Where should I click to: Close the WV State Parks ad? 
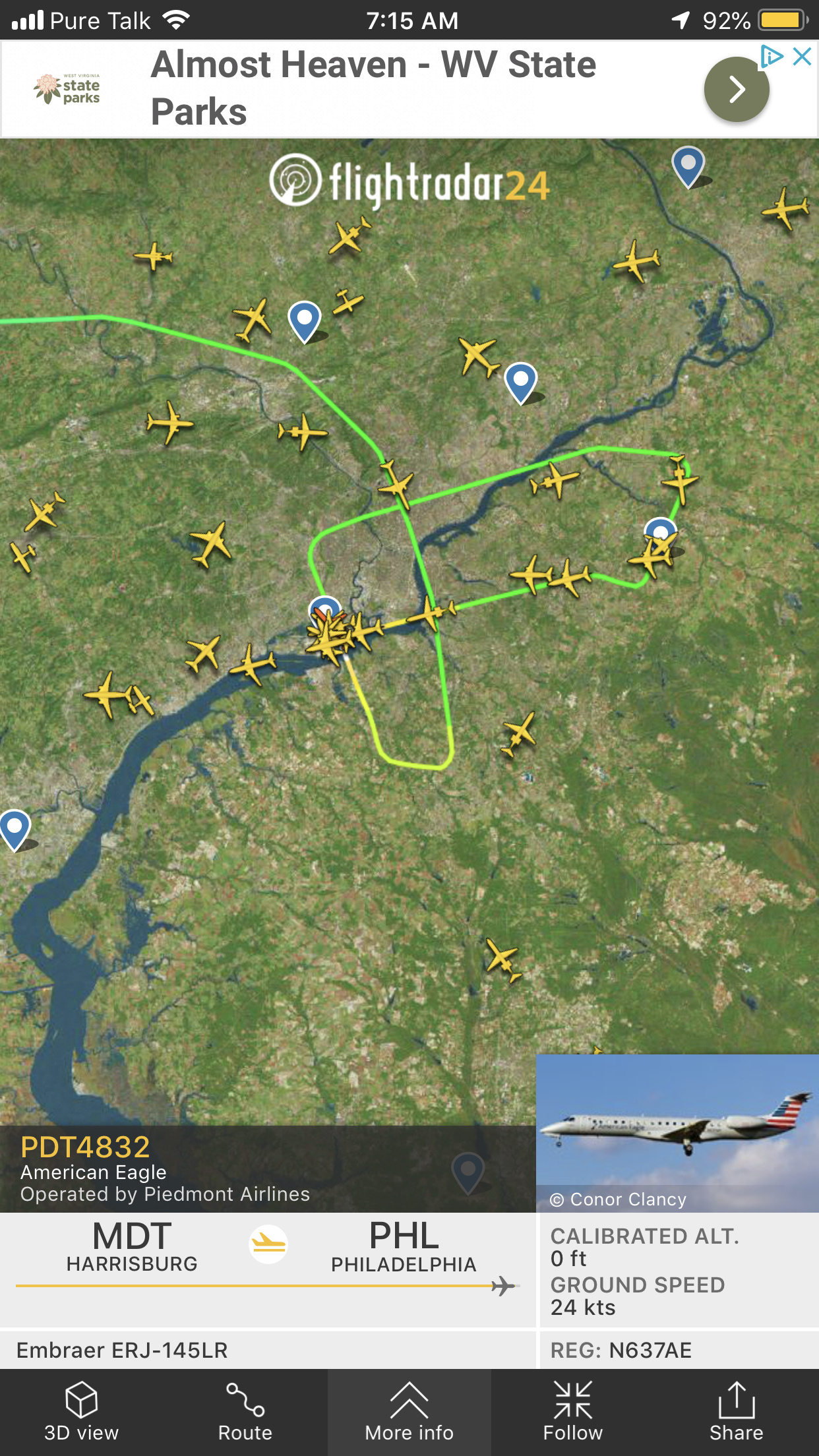(x=802, y=57)
